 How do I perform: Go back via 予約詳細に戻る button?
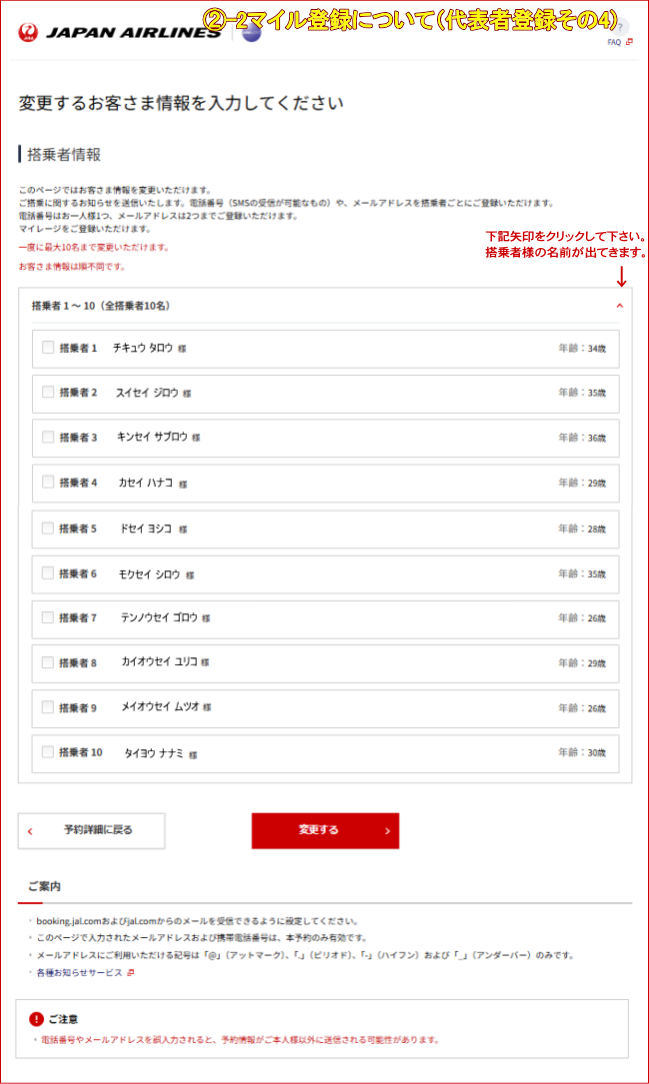91,830
